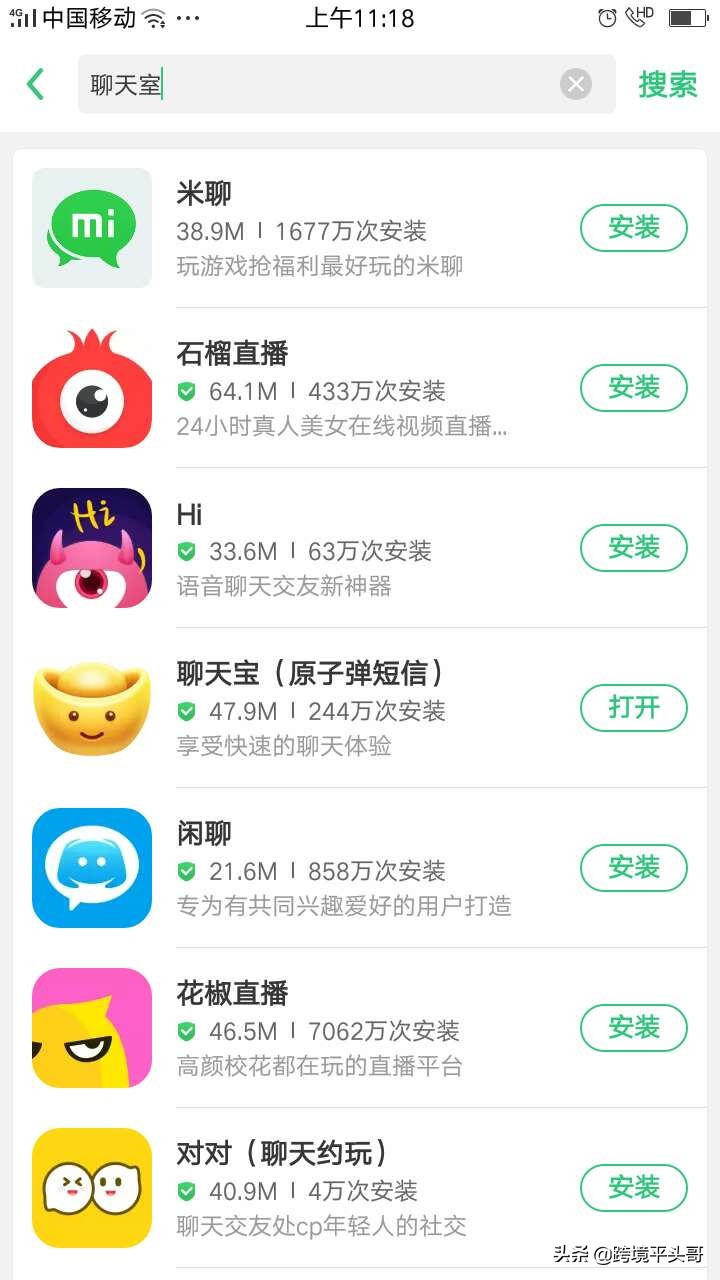Clear the search field with the X button
Image resolution: width=720 pixels, height=1280 pixels.
point(576,84)
